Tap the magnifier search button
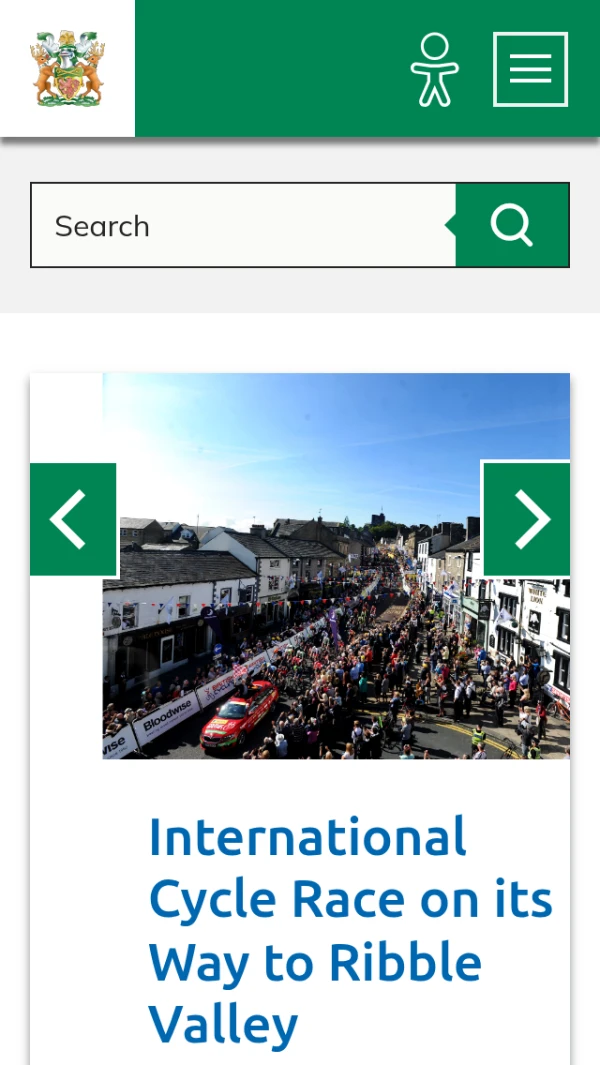Image resolution: width=600 pixels, height=1065 pixels. 512,225
